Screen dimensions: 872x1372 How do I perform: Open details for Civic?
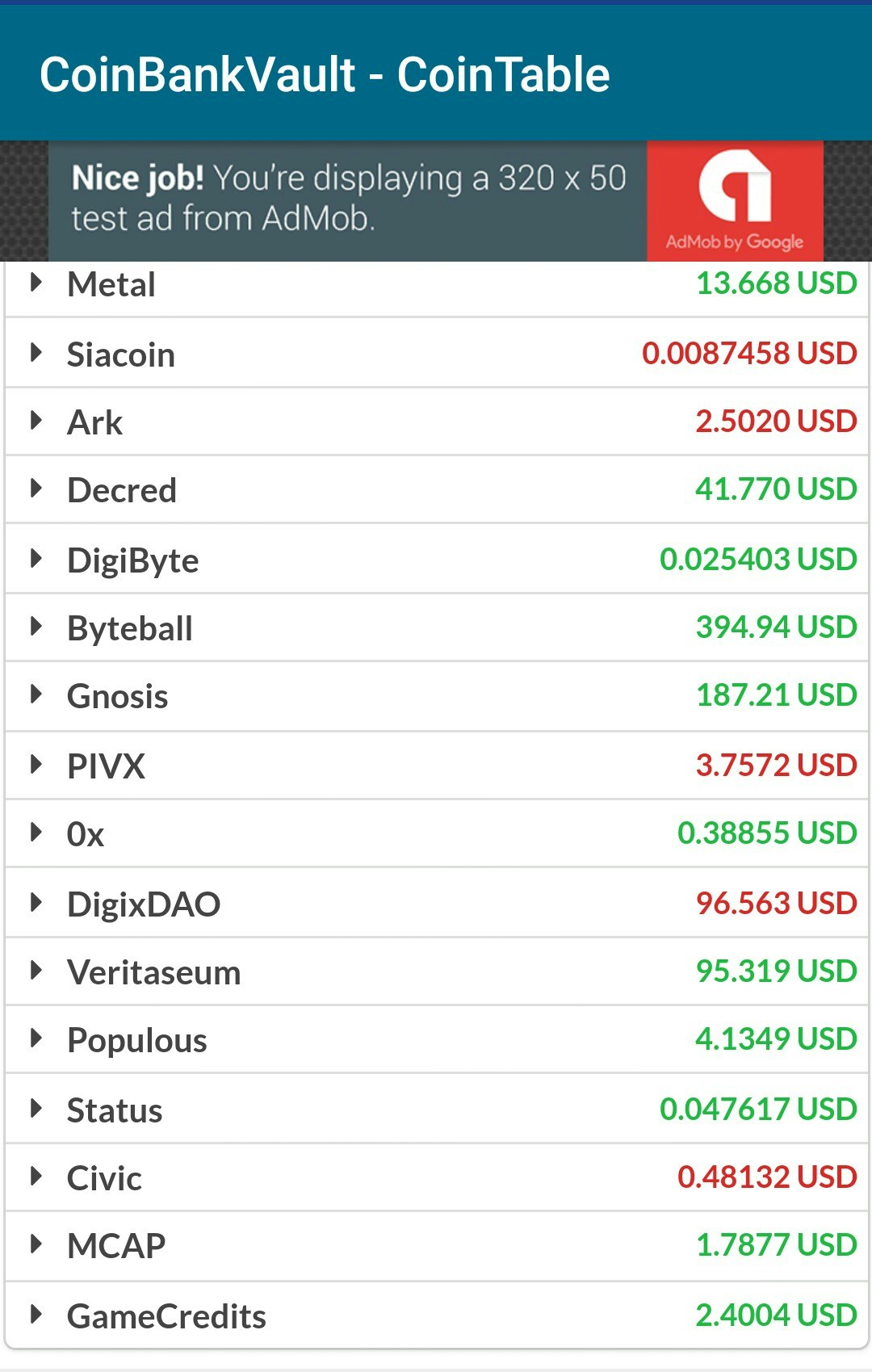click(36, 1177)
